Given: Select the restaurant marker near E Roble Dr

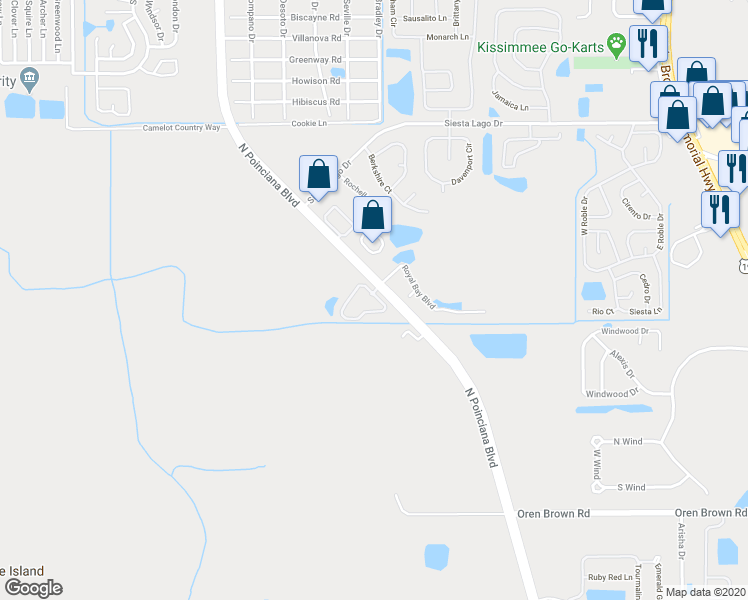Looking at the screenshot, I should pyautogui.click(x=719, y=209).
